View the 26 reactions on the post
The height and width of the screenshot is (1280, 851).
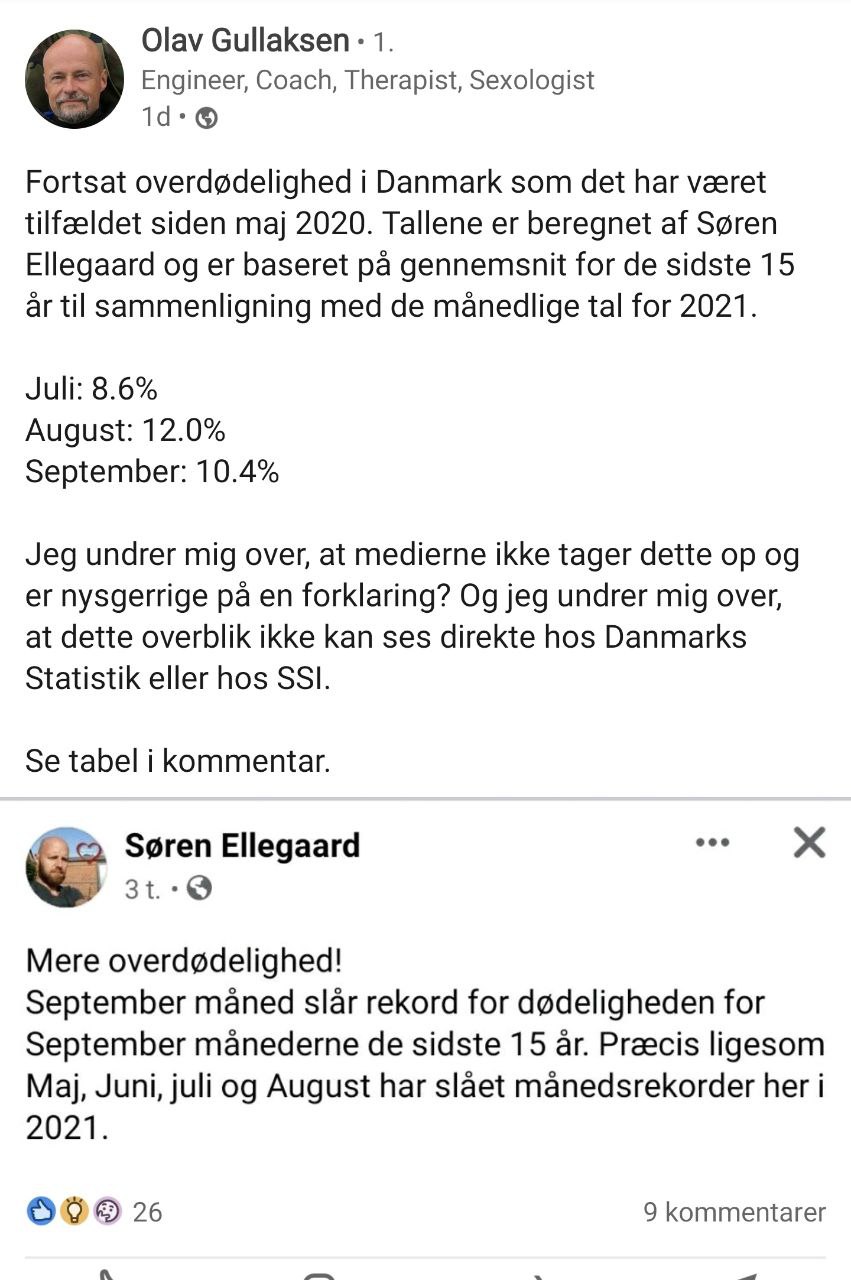(94, 1212)
